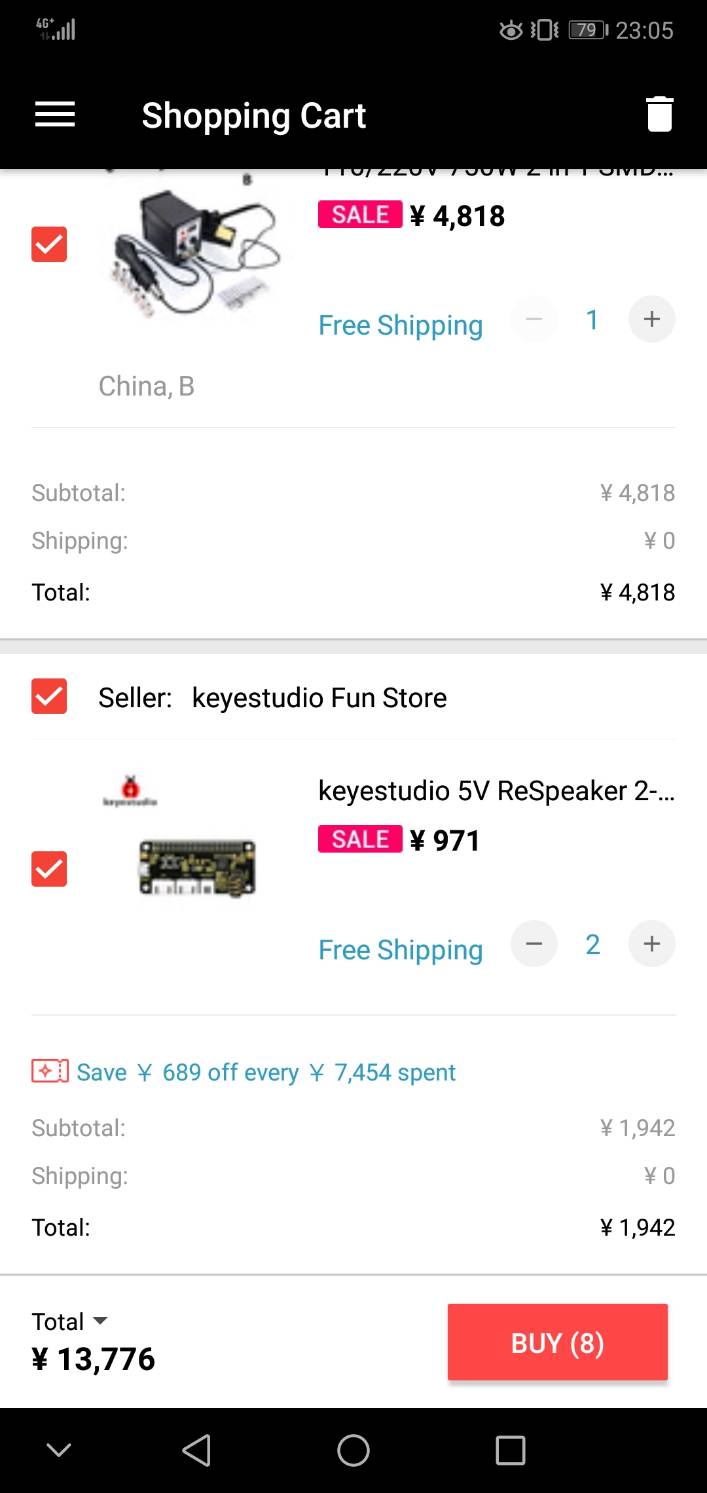Return to the phone home screen
Image resolution: width=707 pixels, height=1493 pixels.
click(x=353, y=1450)
